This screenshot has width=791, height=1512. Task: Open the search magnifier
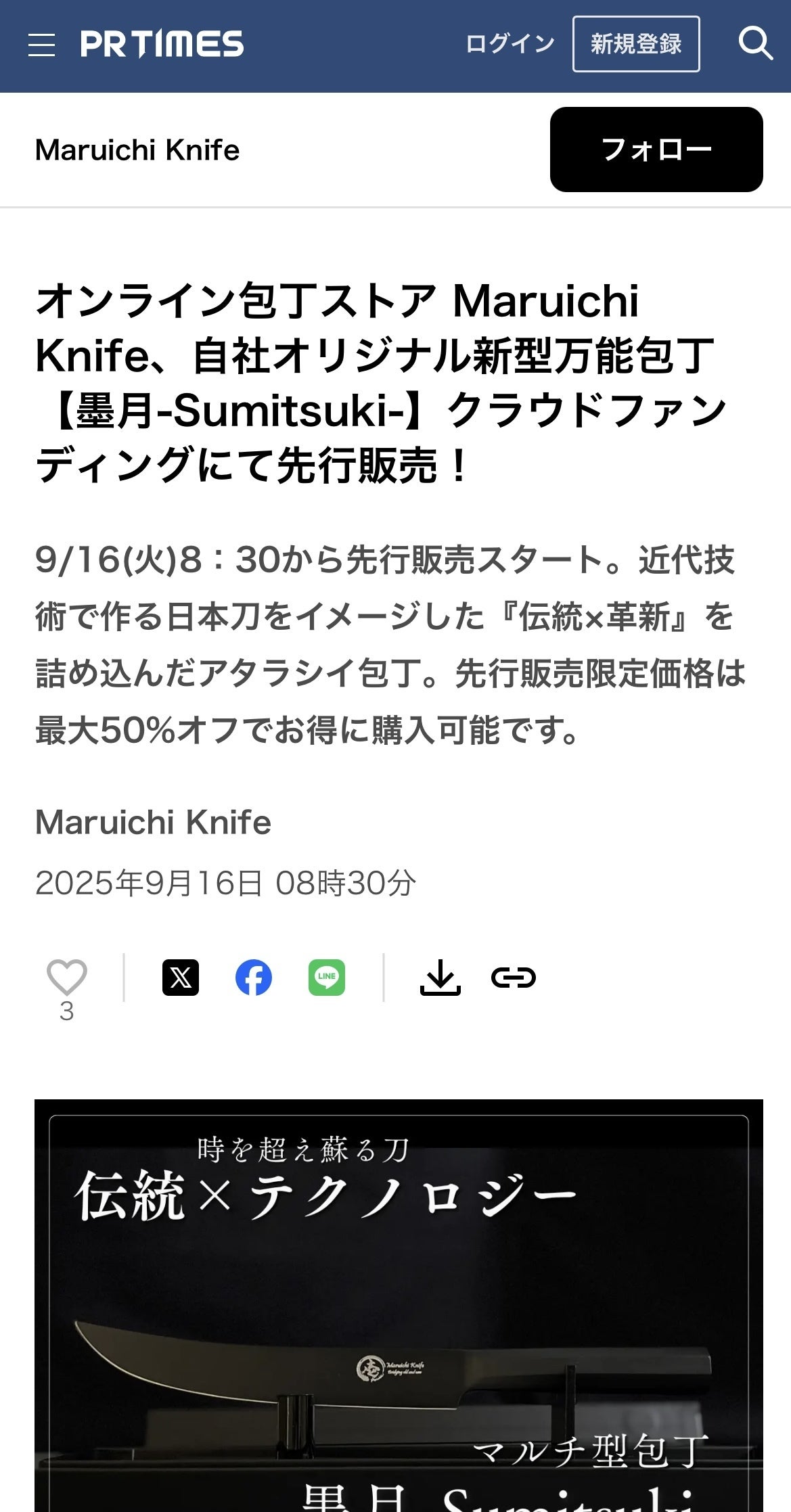pyautogui.click(x=755, y=45)
